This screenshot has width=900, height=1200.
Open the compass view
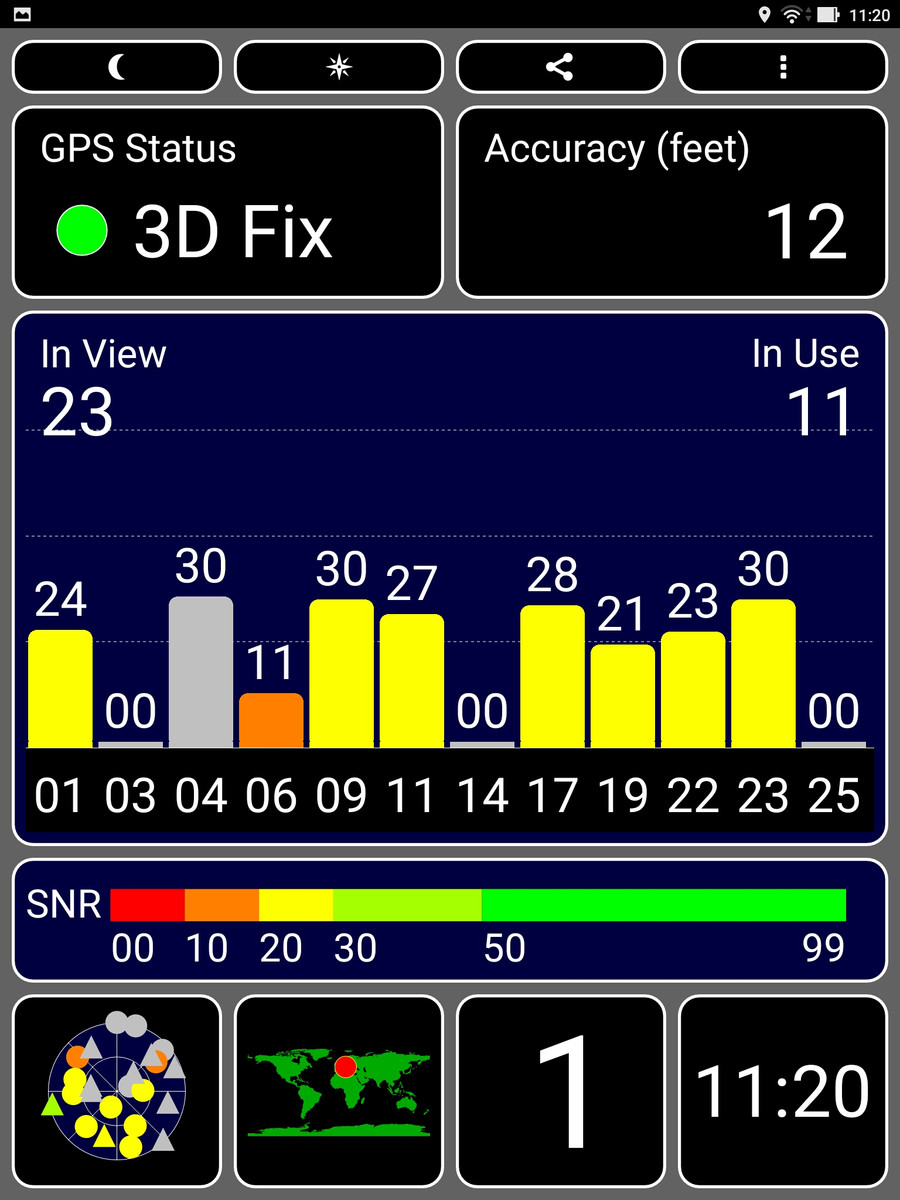tap(339, 68)
